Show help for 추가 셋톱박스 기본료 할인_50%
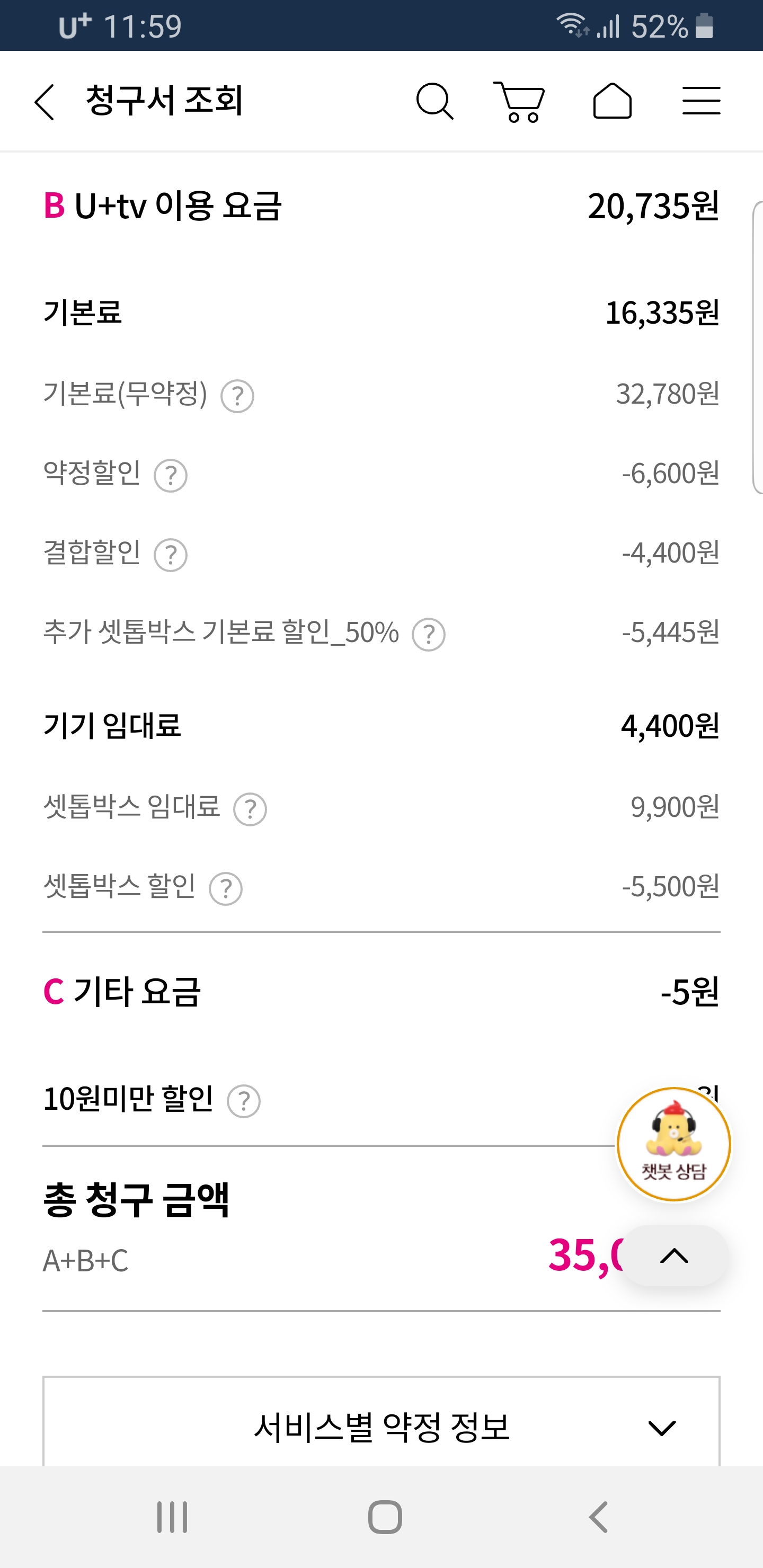This screenshot has width=763, height=1568. (x=429, y=634)
